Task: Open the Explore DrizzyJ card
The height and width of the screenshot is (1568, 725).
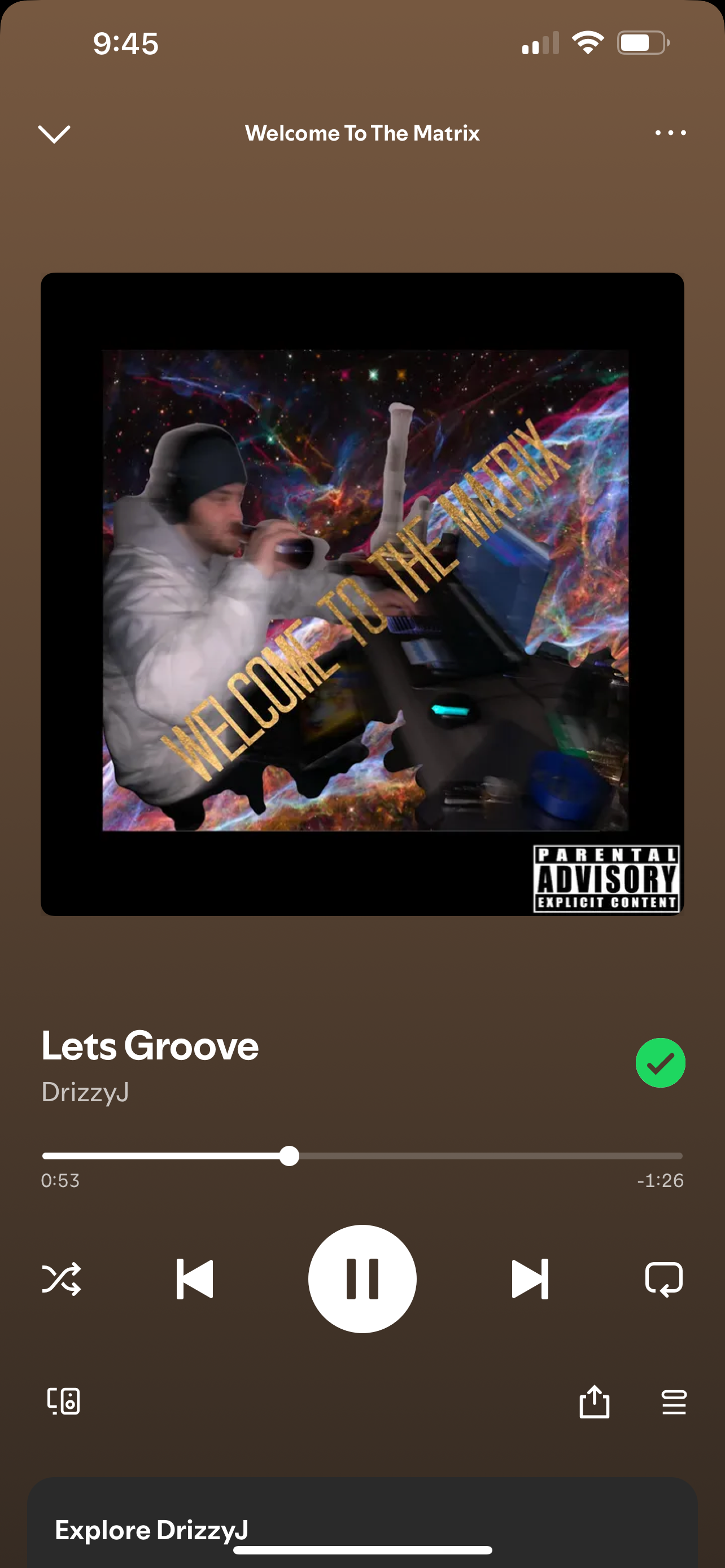Action: point(362,1522)
